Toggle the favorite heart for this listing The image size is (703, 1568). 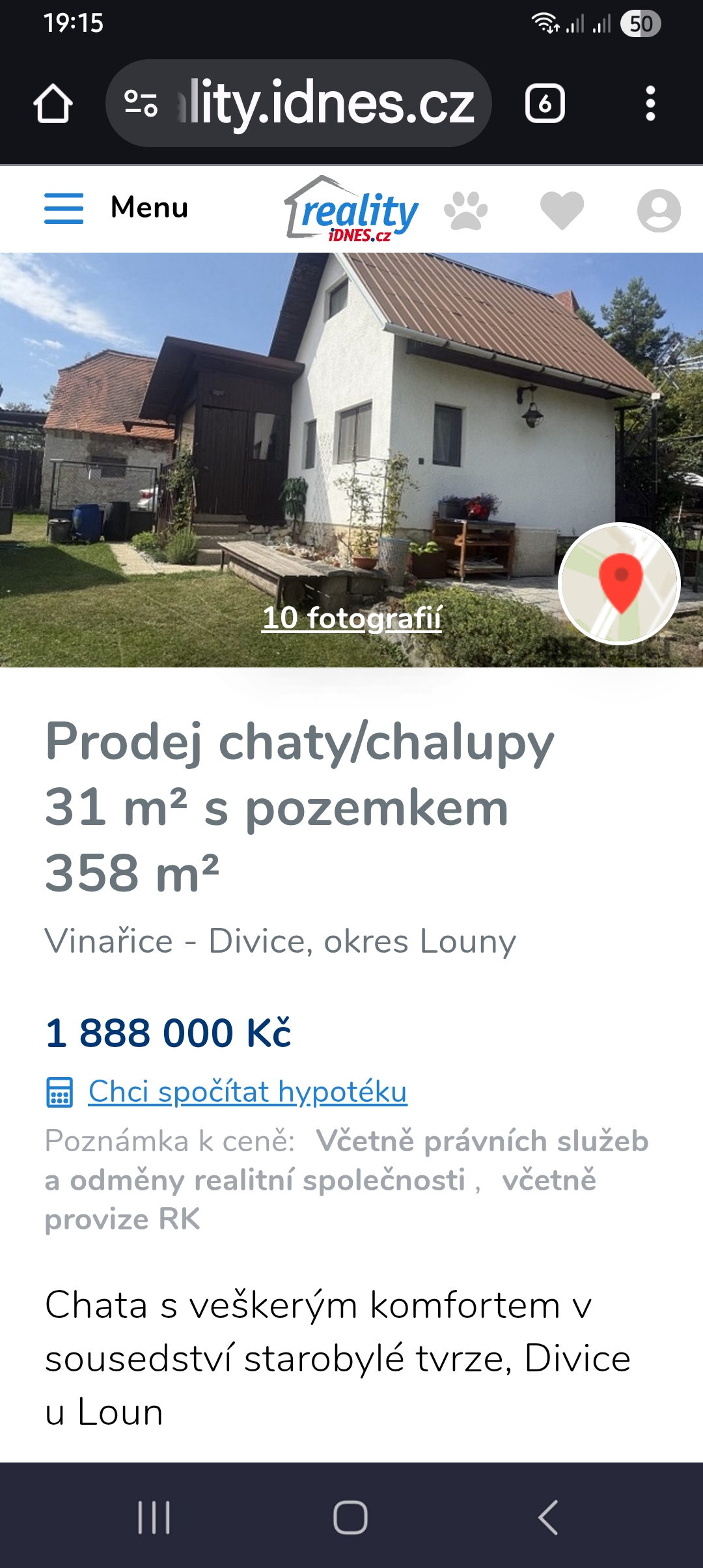[x=562, y=210]
